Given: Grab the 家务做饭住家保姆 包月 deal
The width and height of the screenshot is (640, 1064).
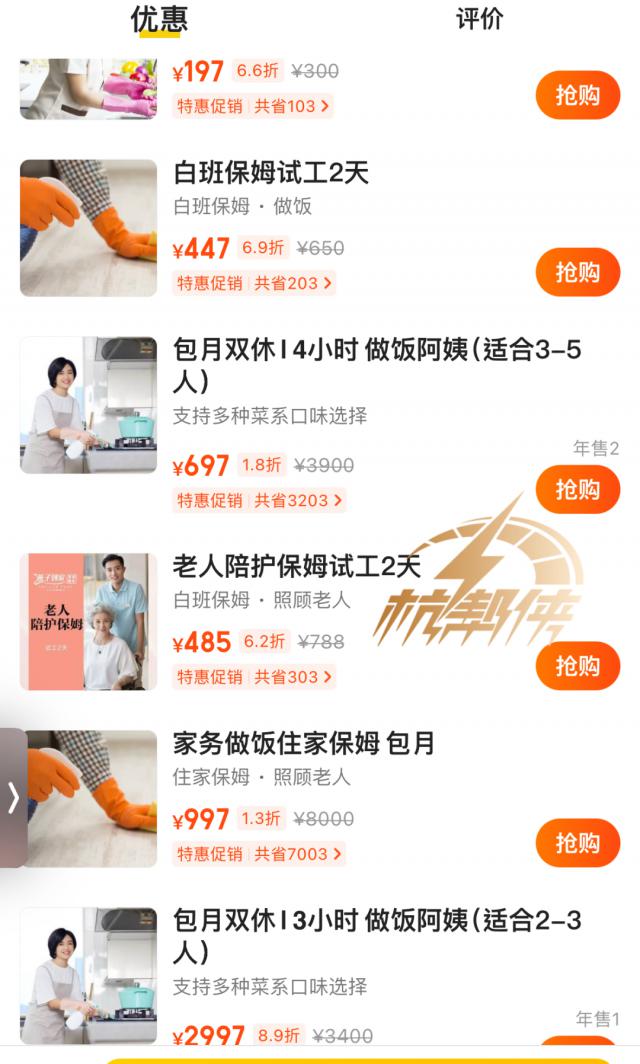Looking at the screenshot, I should click(x=578, y=843).
